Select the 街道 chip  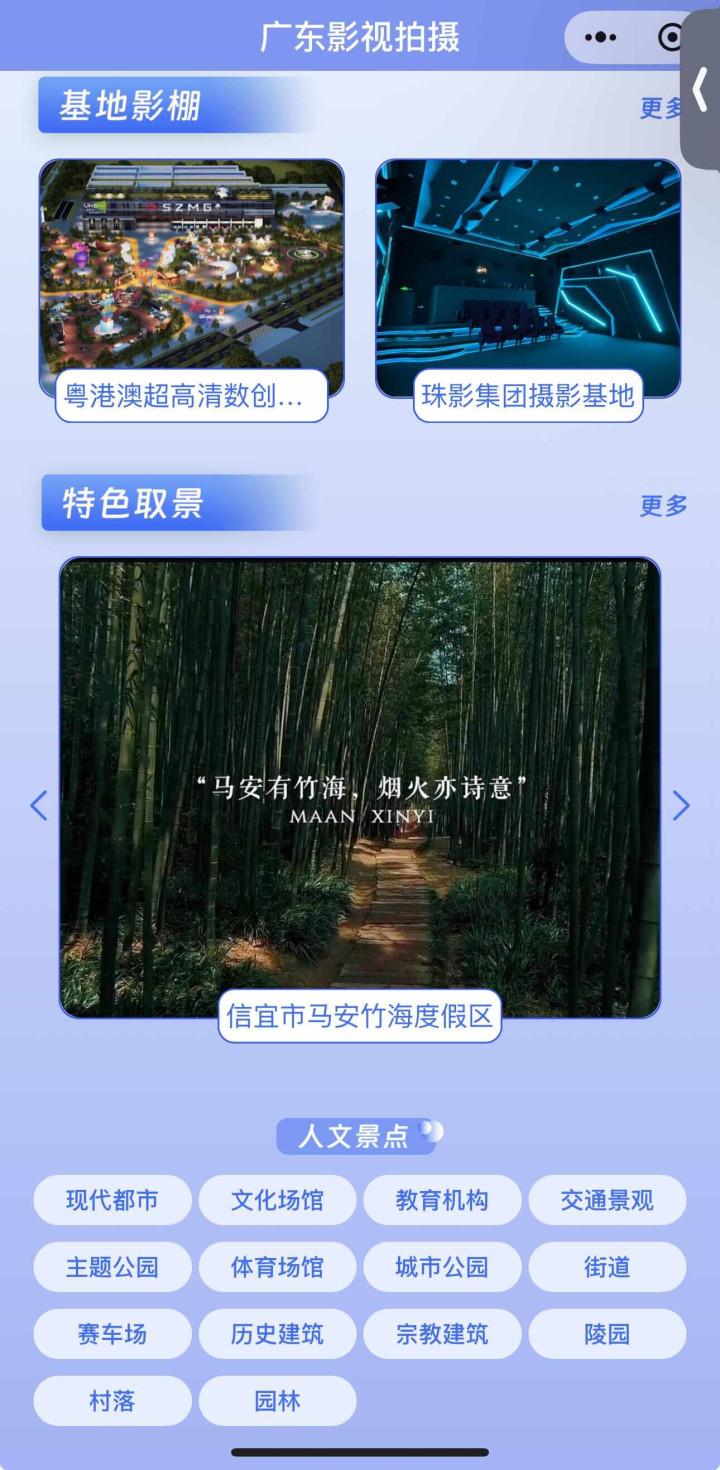[607, 1267]
